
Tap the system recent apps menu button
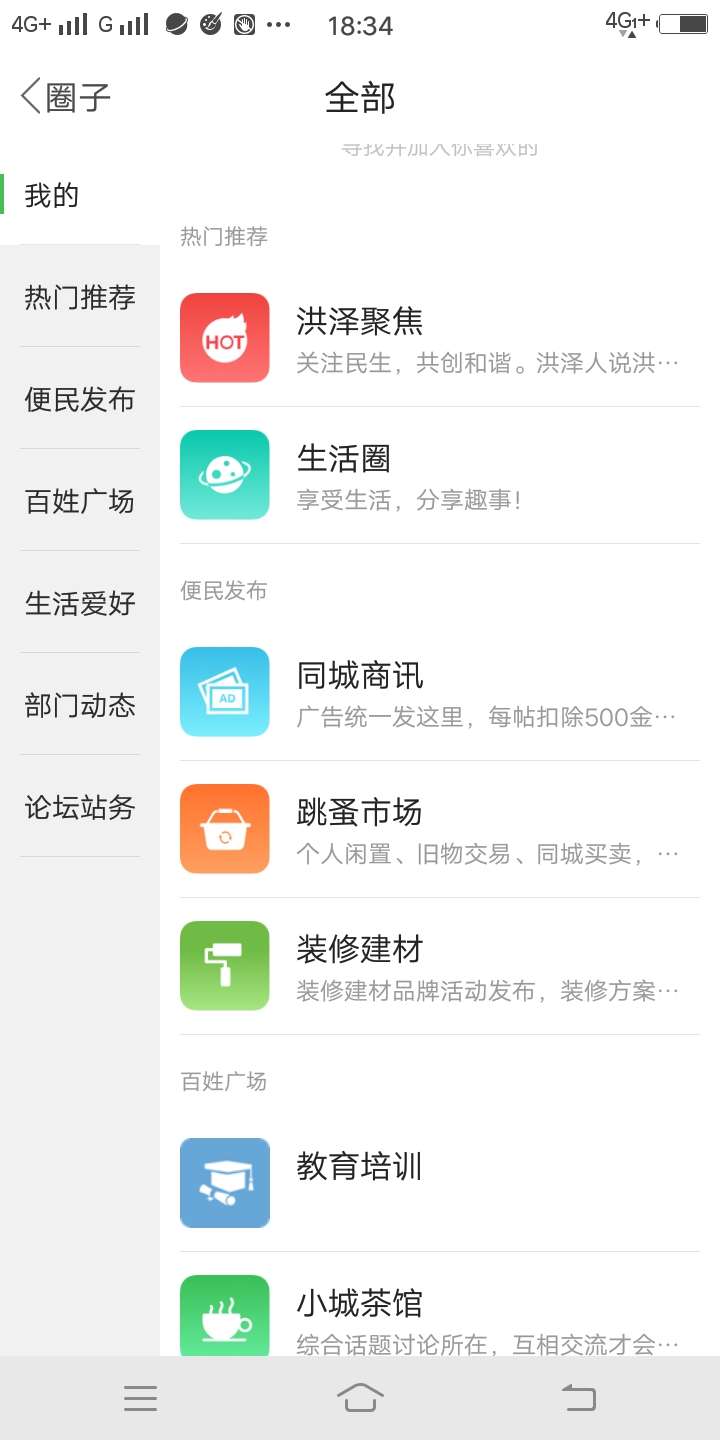coord(141,1397)
